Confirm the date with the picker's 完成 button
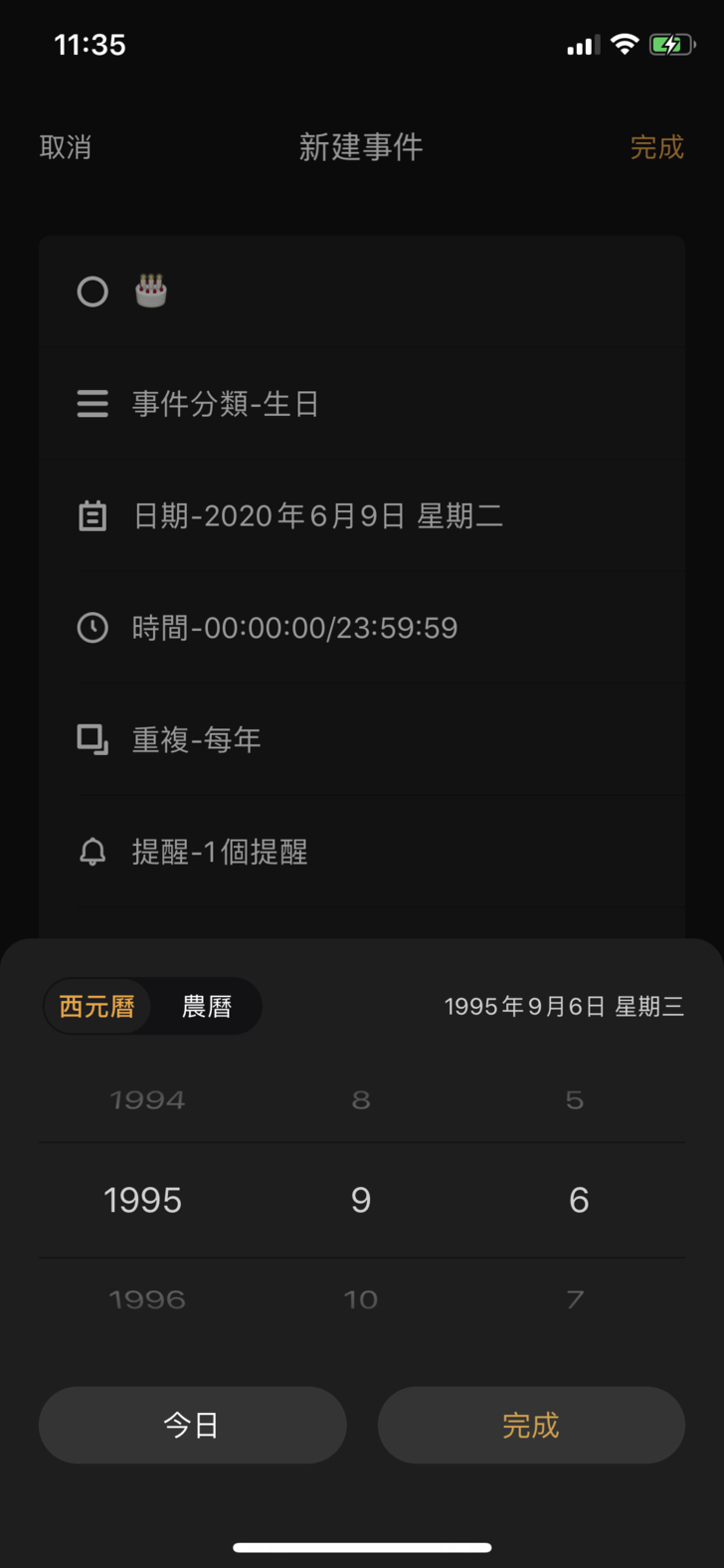Viewport: 724px width, 1568px height. (531, 1425)
